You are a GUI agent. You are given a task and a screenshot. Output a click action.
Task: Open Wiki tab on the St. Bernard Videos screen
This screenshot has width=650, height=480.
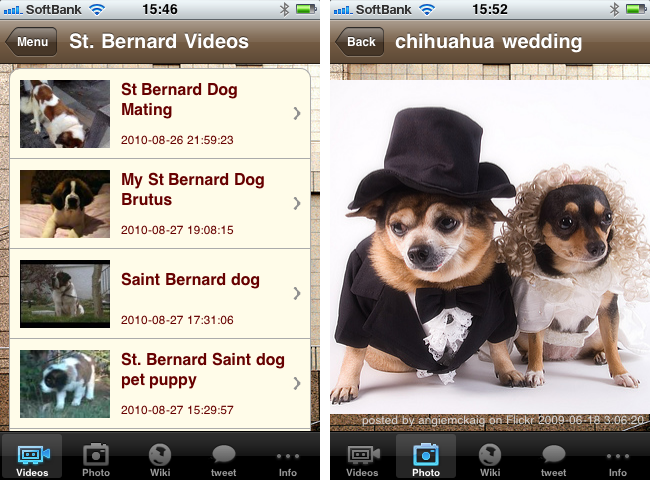tap(160, 458)
